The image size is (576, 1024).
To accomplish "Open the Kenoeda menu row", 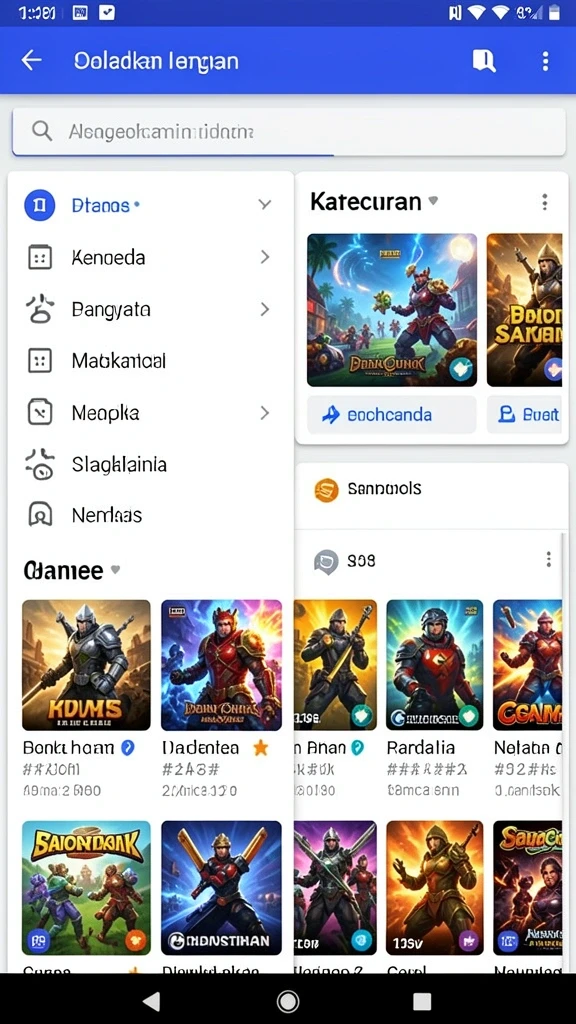I will 150,257.
